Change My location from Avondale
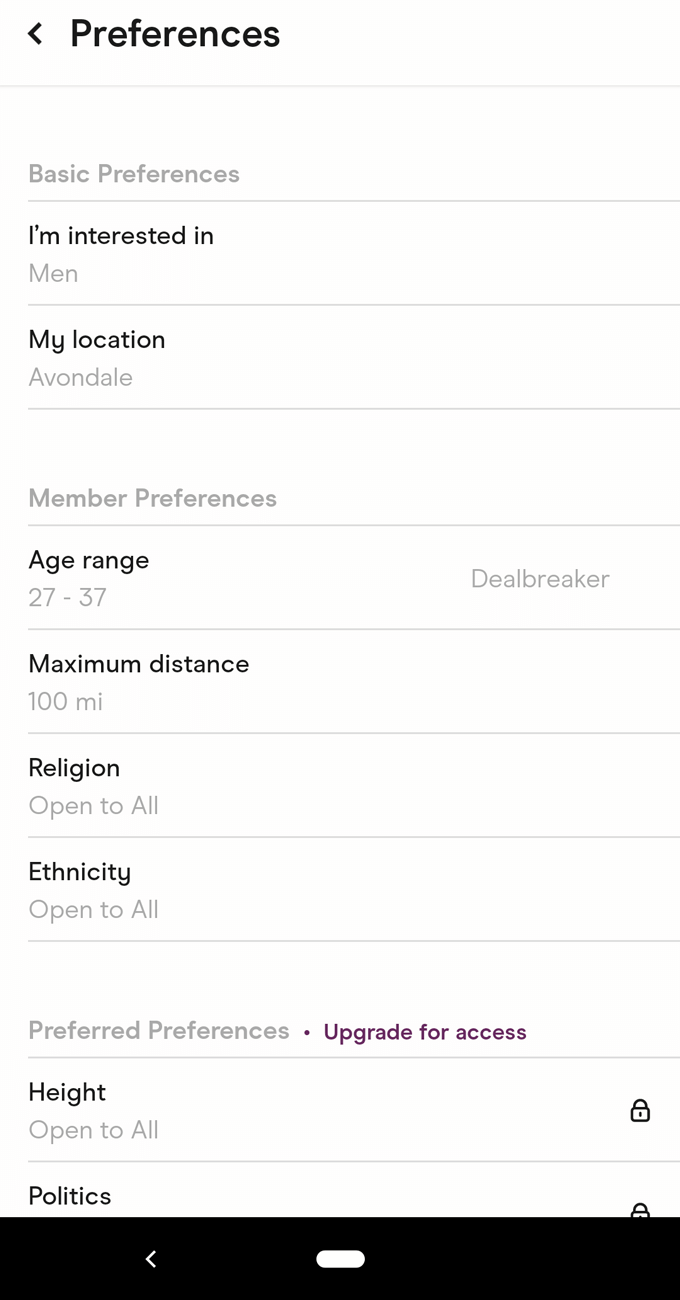This screenshot has width=680, height=1300. click(340, 357)
